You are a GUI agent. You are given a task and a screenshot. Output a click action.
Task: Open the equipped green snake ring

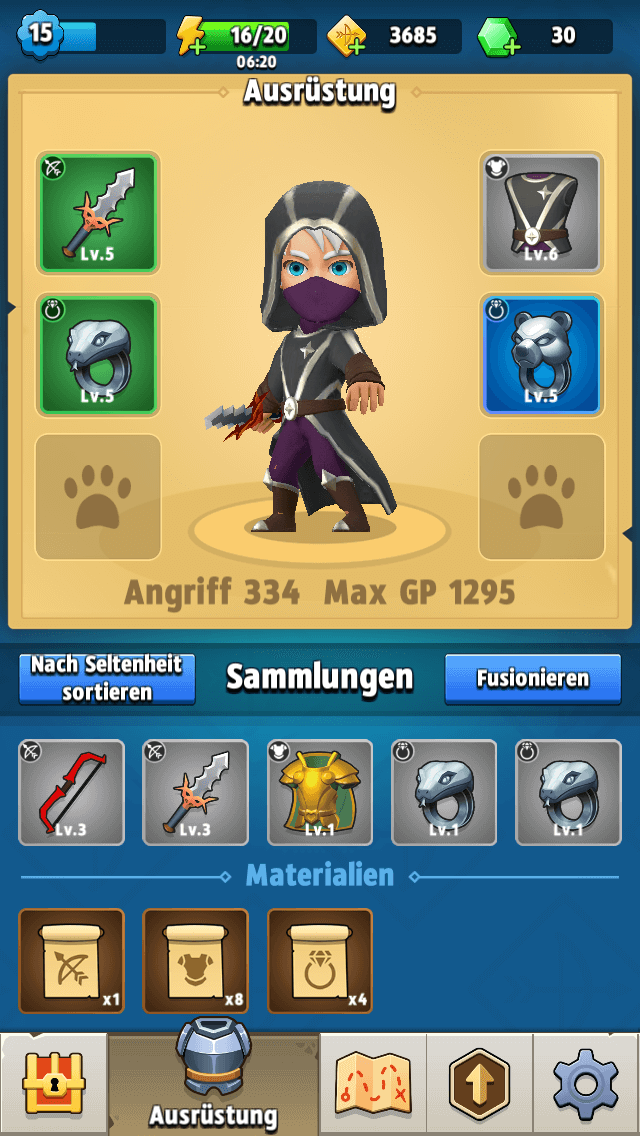98,354
